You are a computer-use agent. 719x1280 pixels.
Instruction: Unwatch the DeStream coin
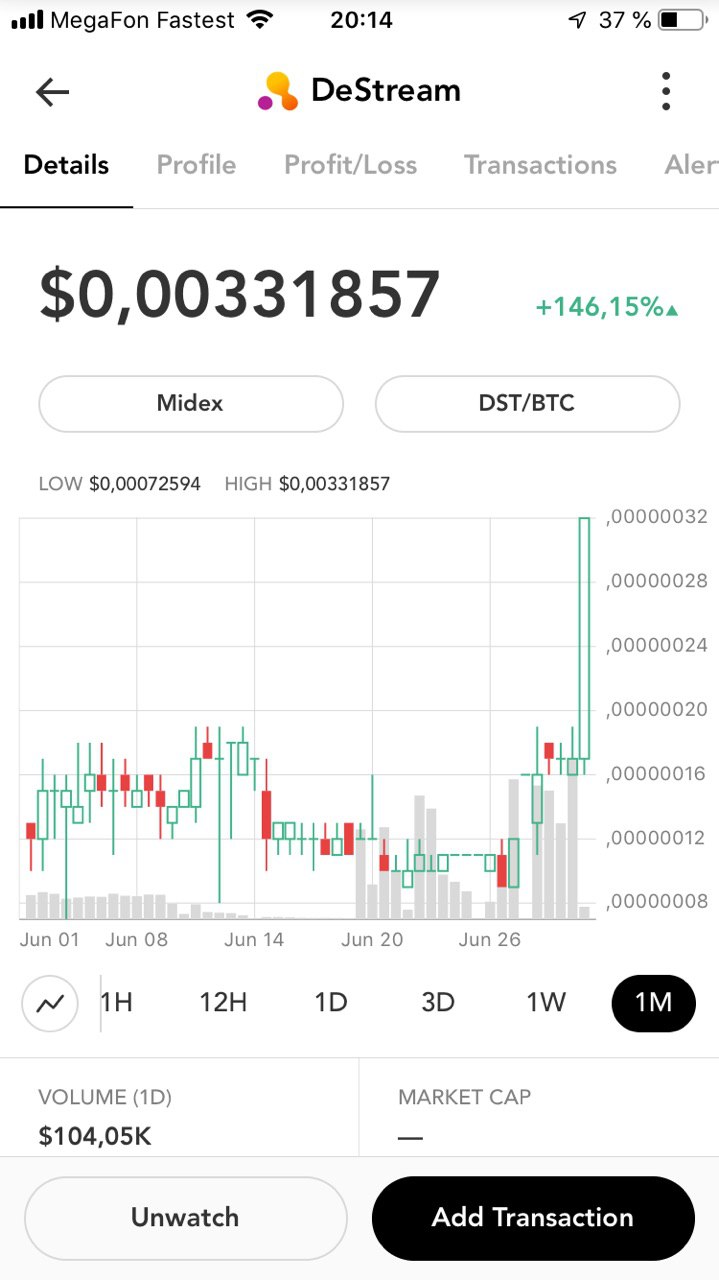coord(185,1218)
